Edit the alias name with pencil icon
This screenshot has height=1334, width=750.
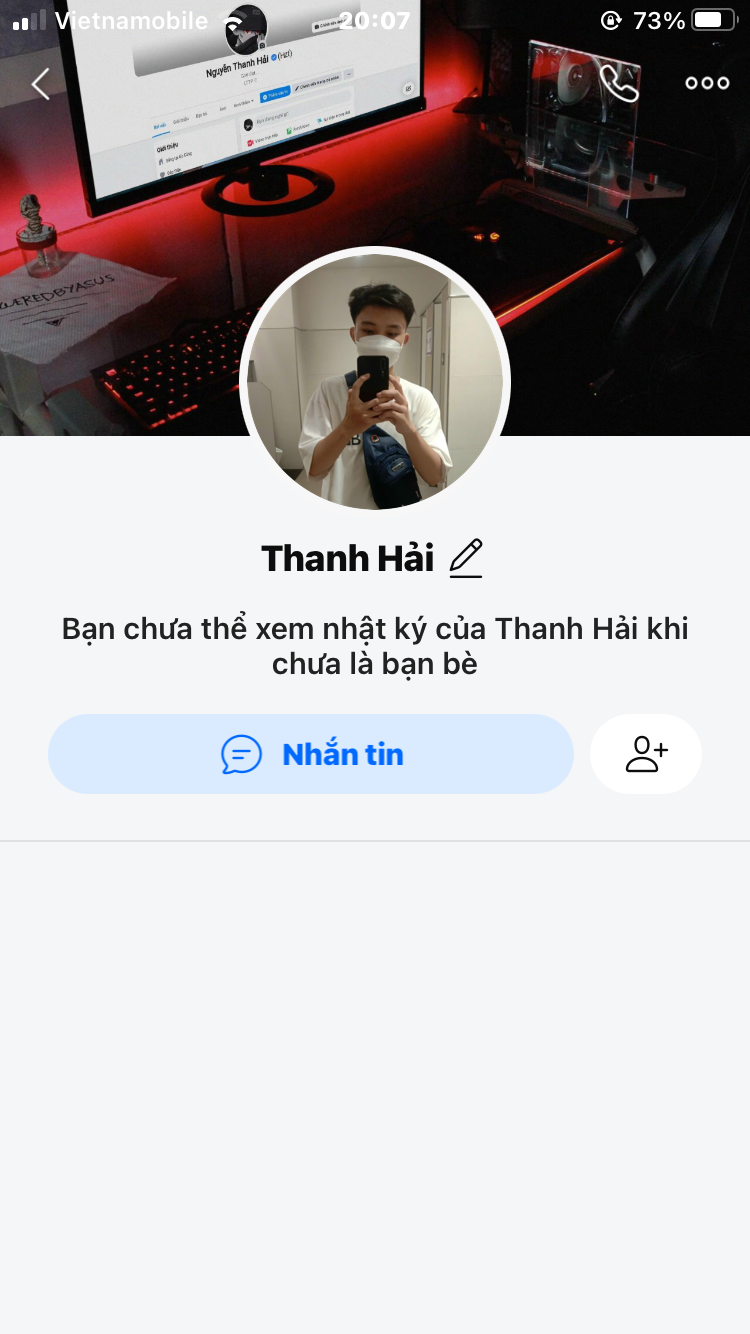tap(466, 558)
